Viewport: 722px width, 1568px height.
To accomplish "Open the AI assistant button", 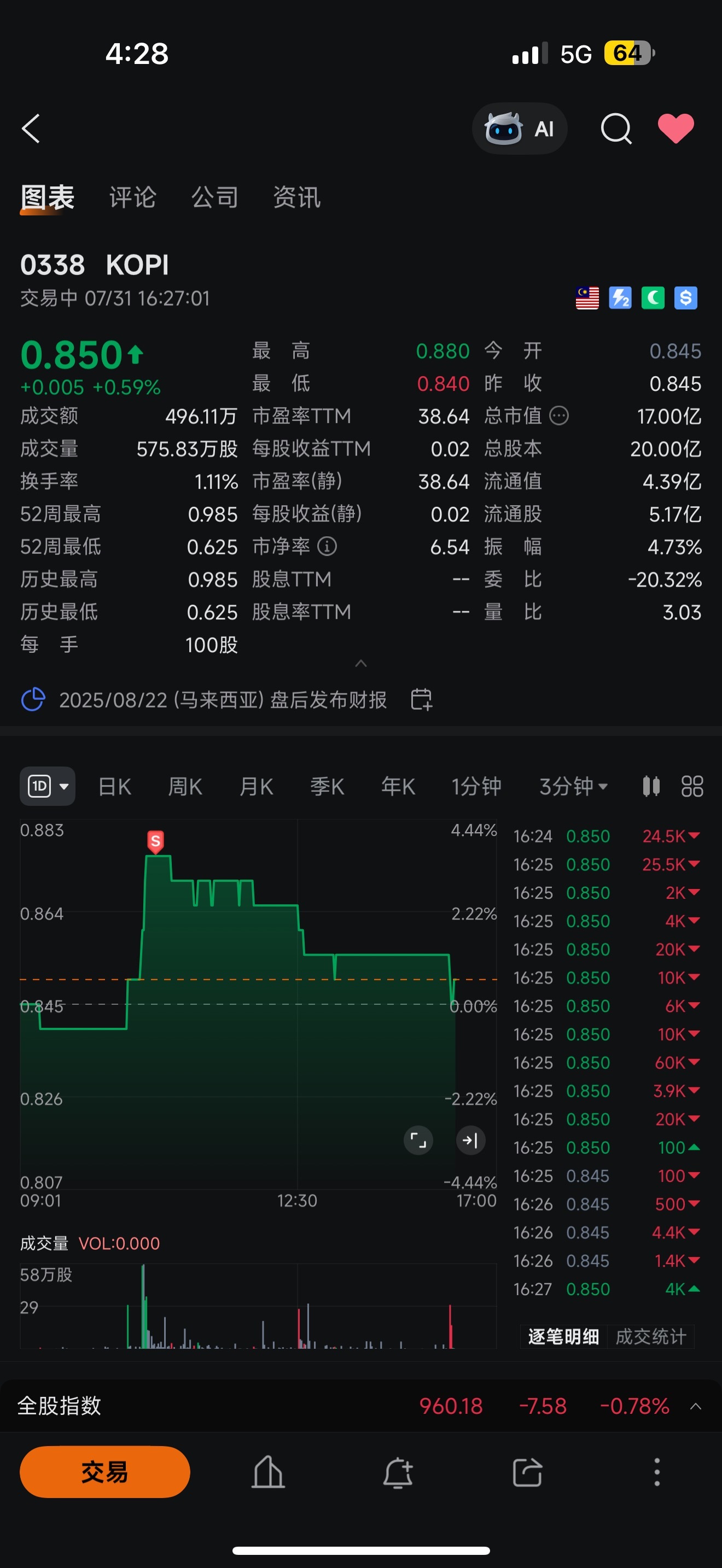I will (x=519, y=128).
